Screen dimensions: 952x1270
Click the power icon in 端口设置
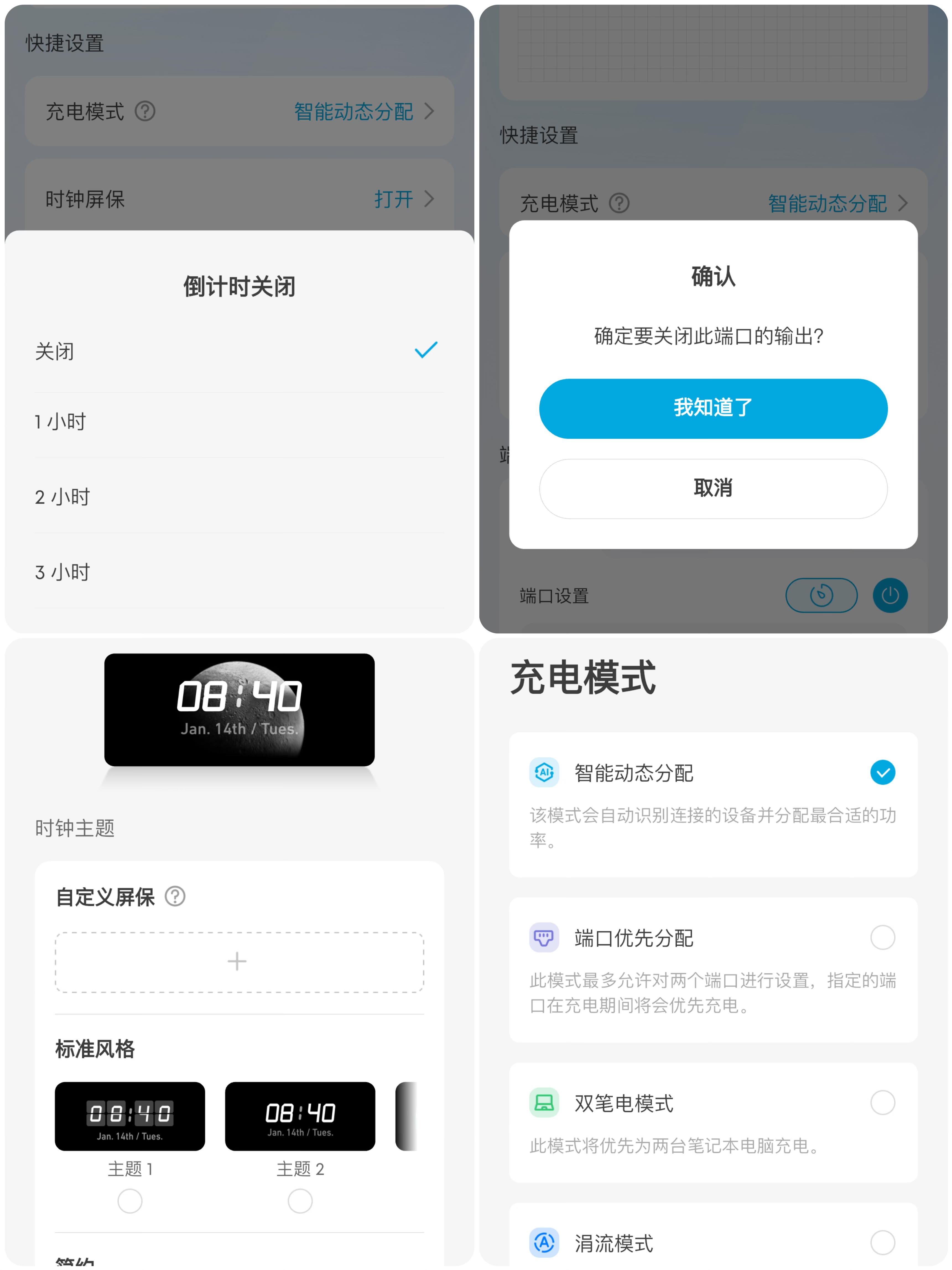pos(889,595)
